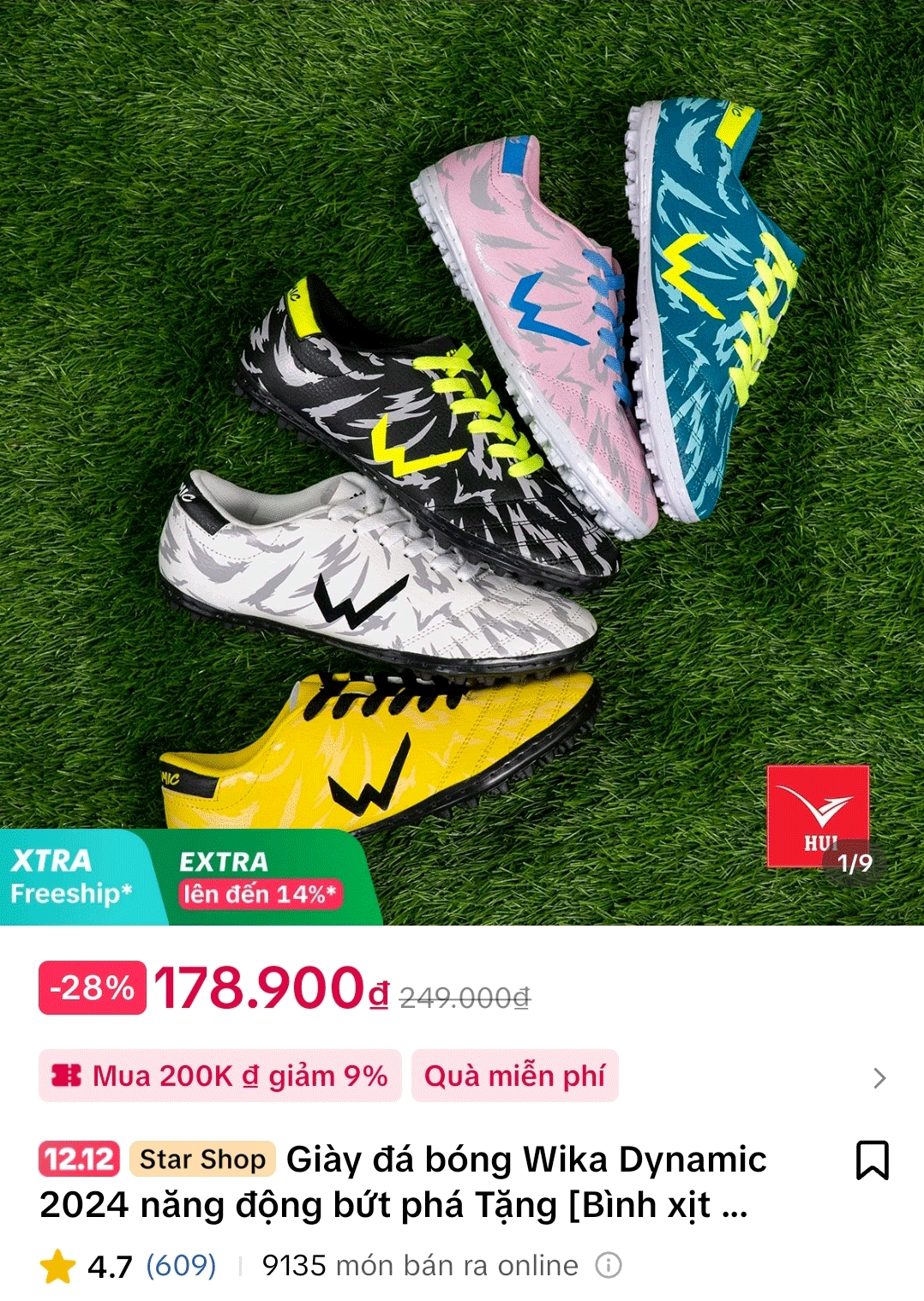Show info about items sold online

click(609, 1265)
